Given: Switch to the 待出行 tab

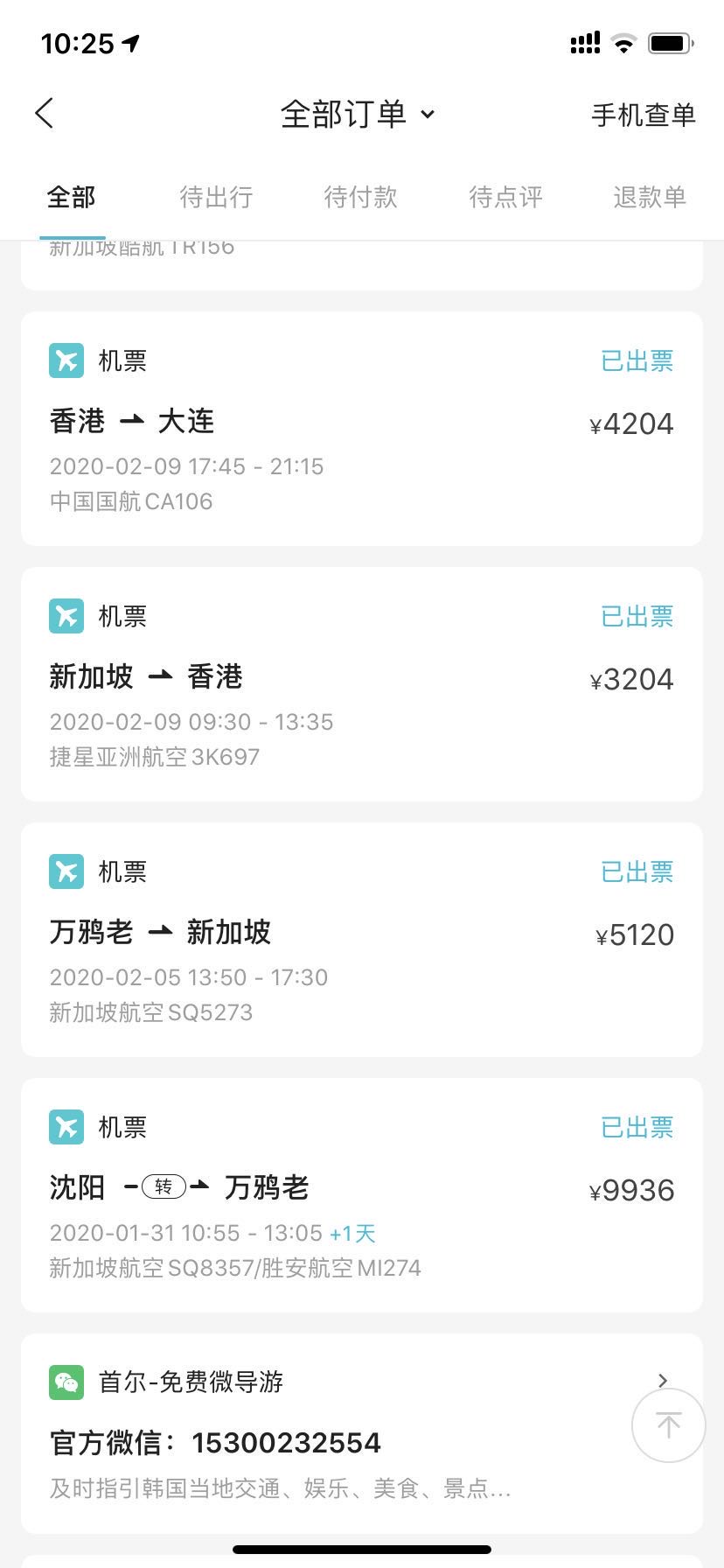Looking at the screenshot, I should tap(216, 197).
